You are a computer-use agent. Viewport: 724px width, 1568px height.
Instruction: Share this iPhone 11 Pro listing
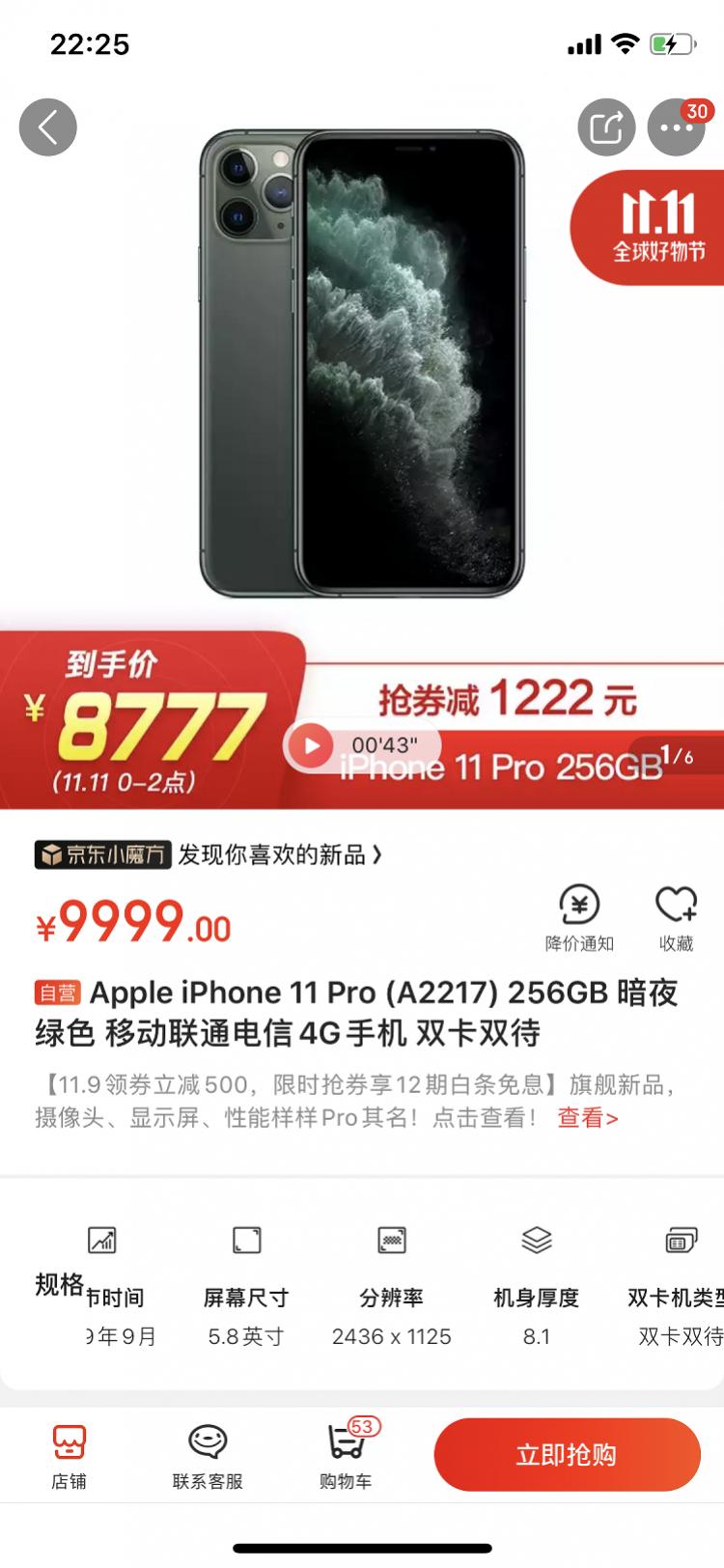point(606,127)
